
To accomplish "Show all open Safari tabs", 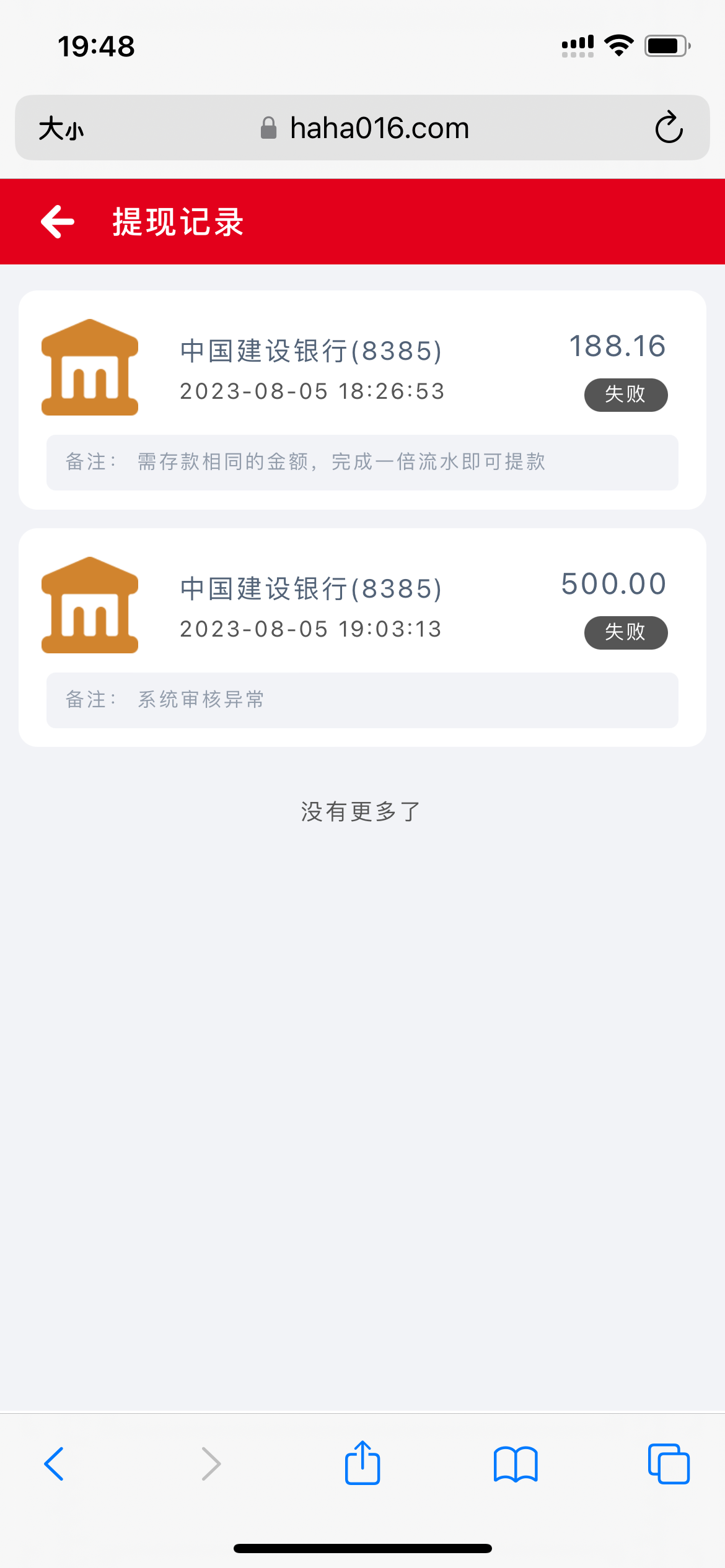I will click(669, 1464).
